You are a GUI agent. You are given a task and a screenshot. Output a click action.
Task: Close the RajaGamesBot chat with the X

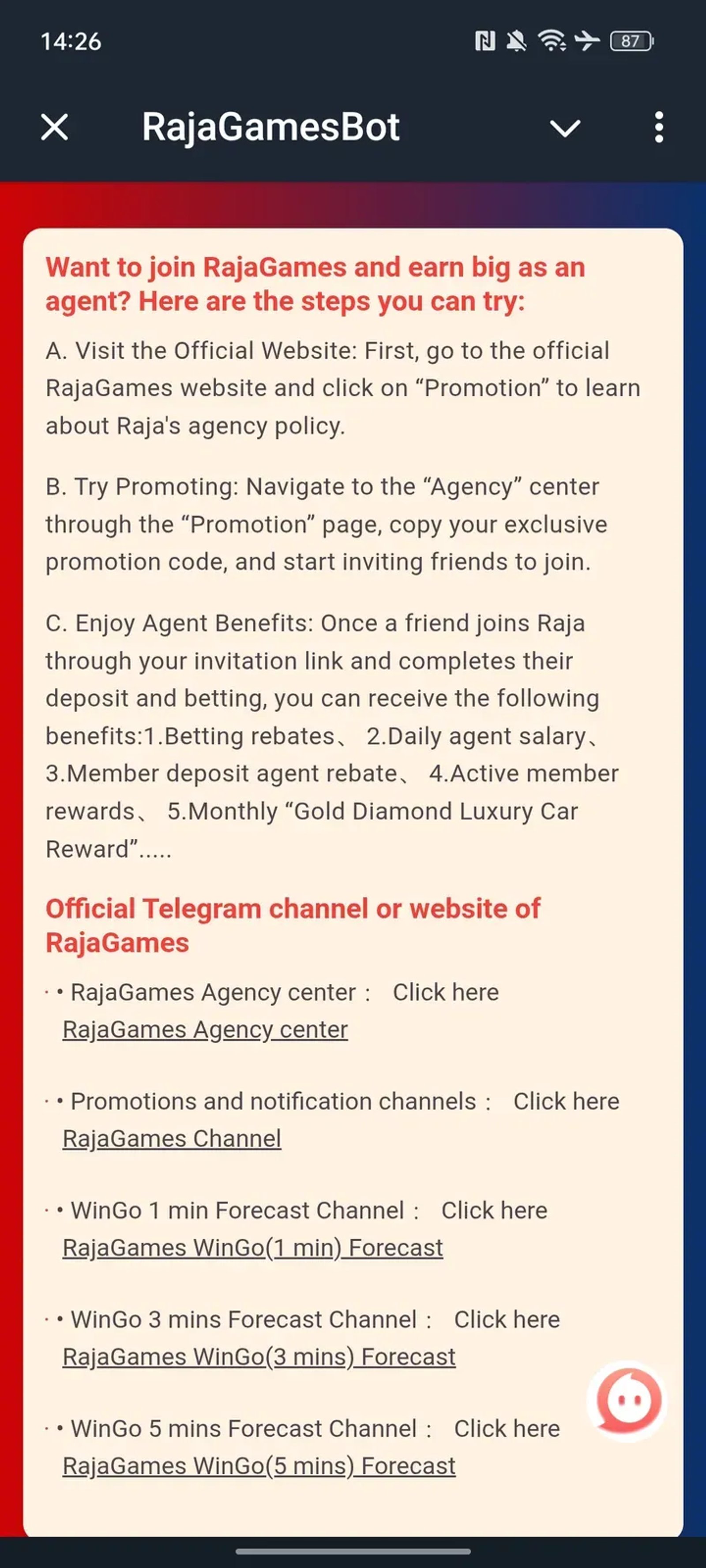pyautogui.click(x=53, y=127)
